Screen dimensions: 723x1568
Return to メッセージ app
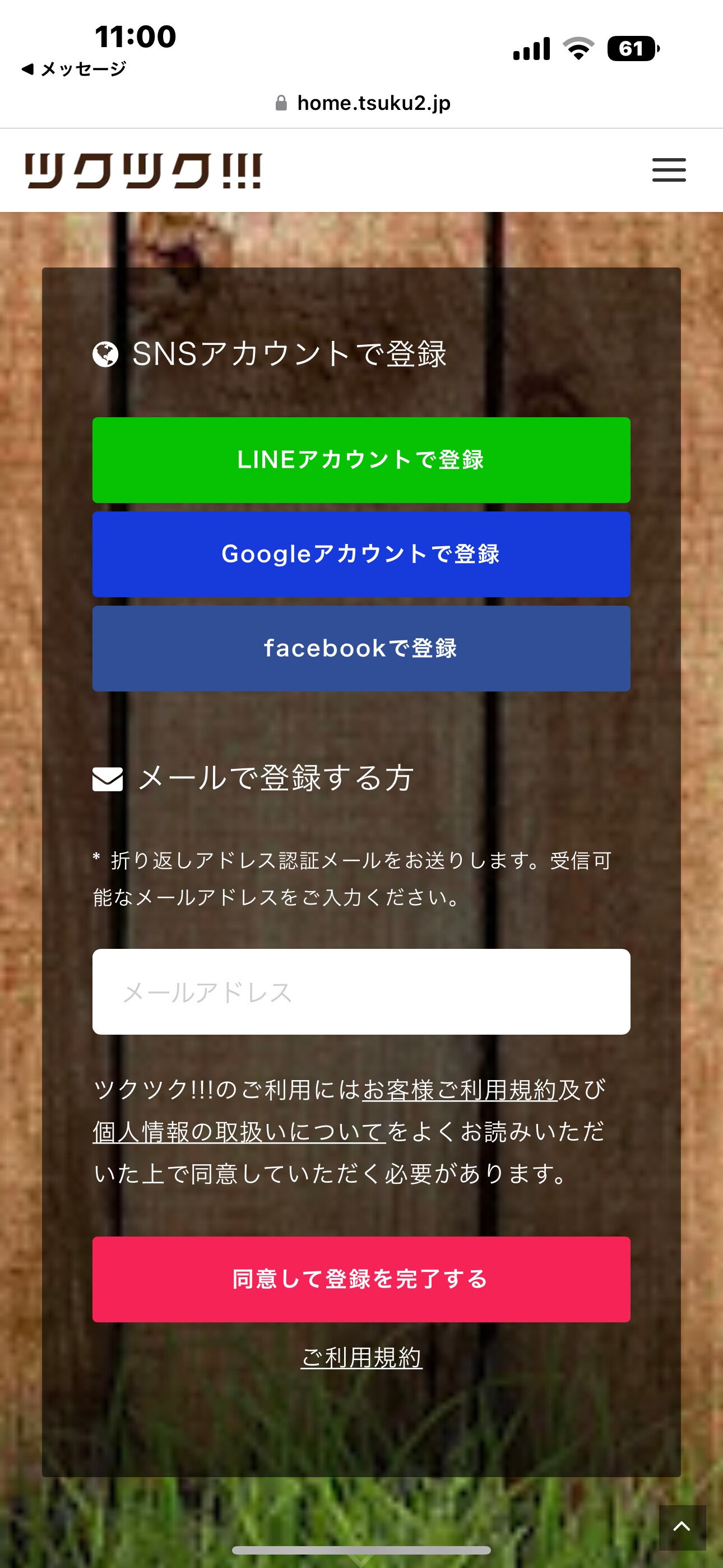(73, 70)
